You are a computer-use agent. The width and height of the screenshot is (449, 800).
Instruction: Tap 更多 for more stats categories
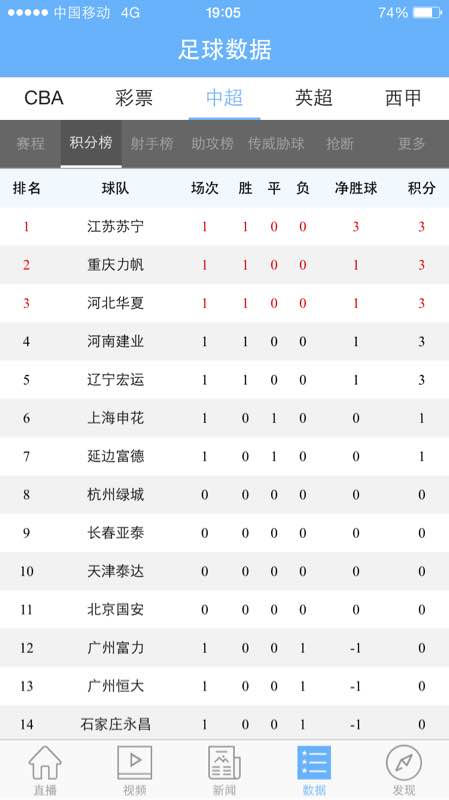coord(411,144)
